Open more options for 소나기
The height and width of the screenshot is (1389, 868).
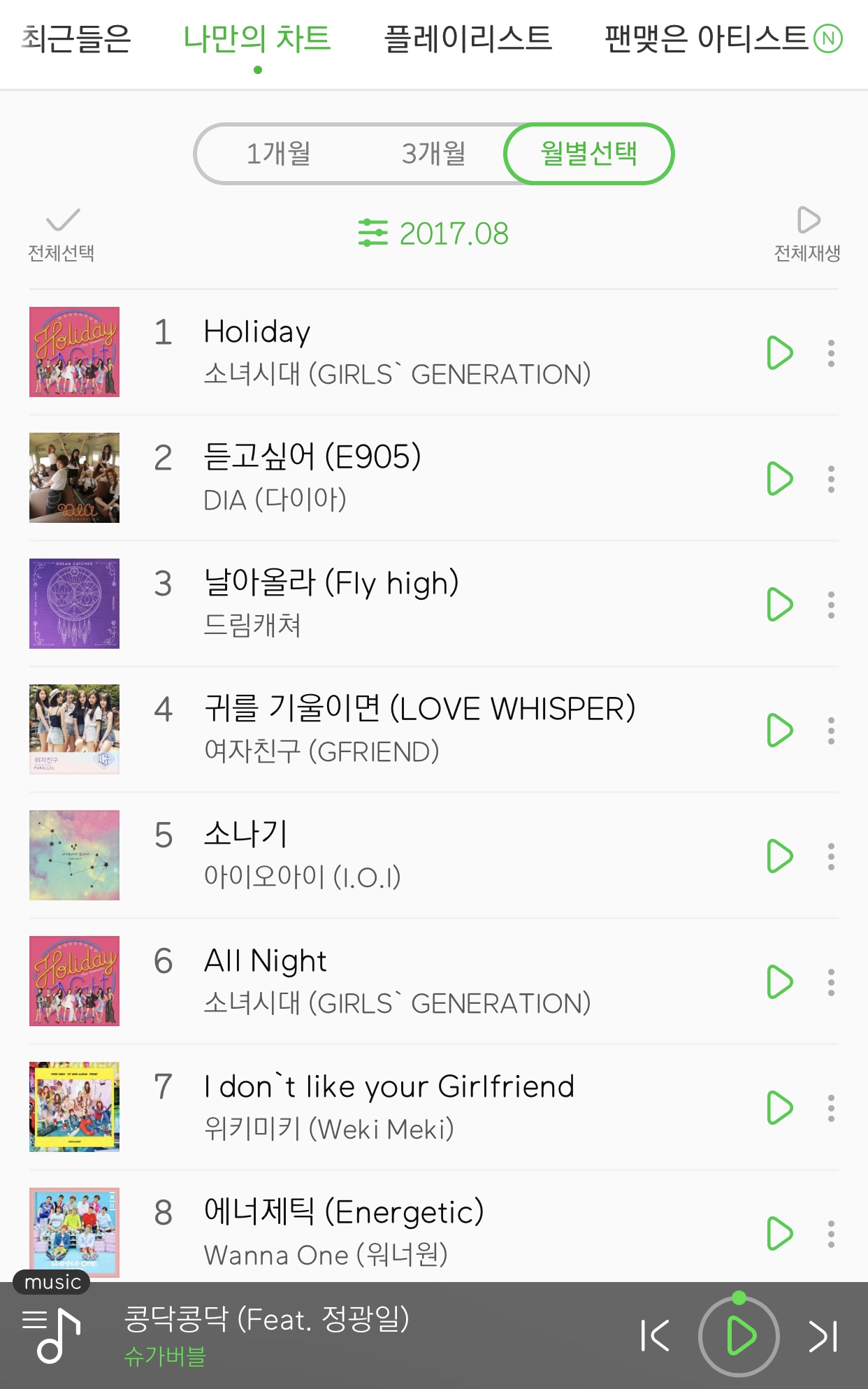[x=831, y=856]
